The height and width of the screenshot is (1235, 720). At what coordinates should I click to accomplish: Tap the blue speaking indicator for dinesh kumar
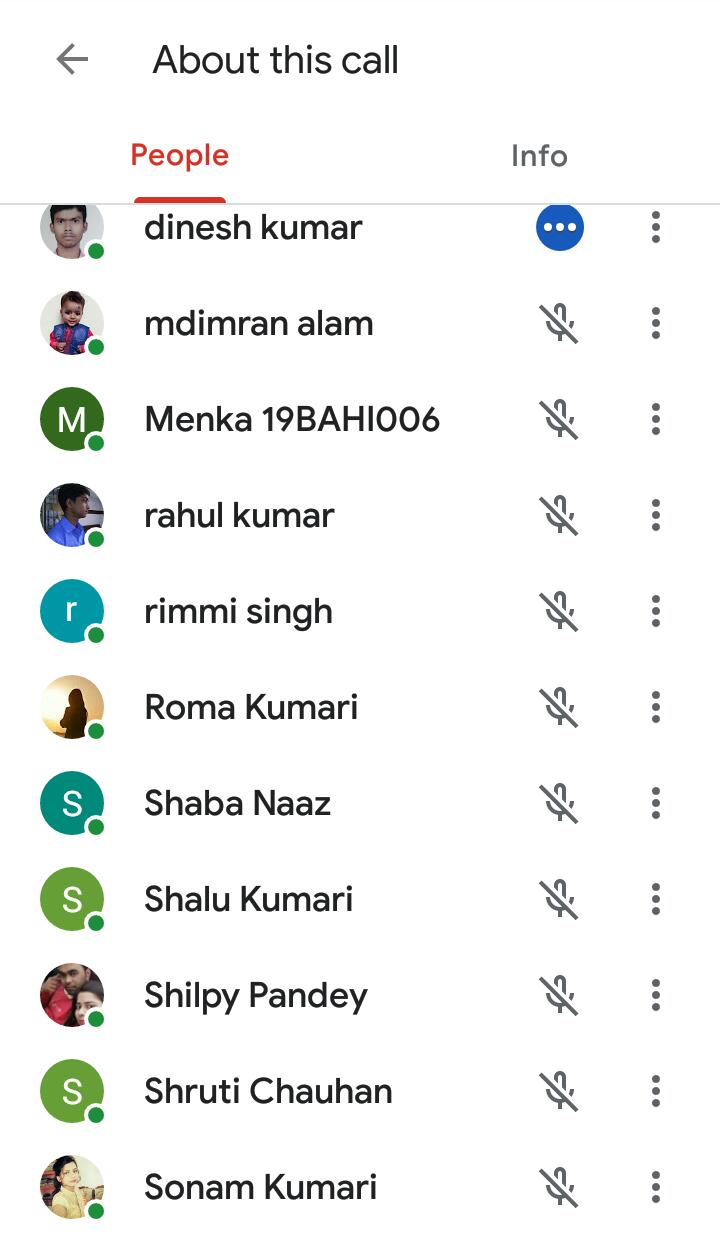click(560, 227)
